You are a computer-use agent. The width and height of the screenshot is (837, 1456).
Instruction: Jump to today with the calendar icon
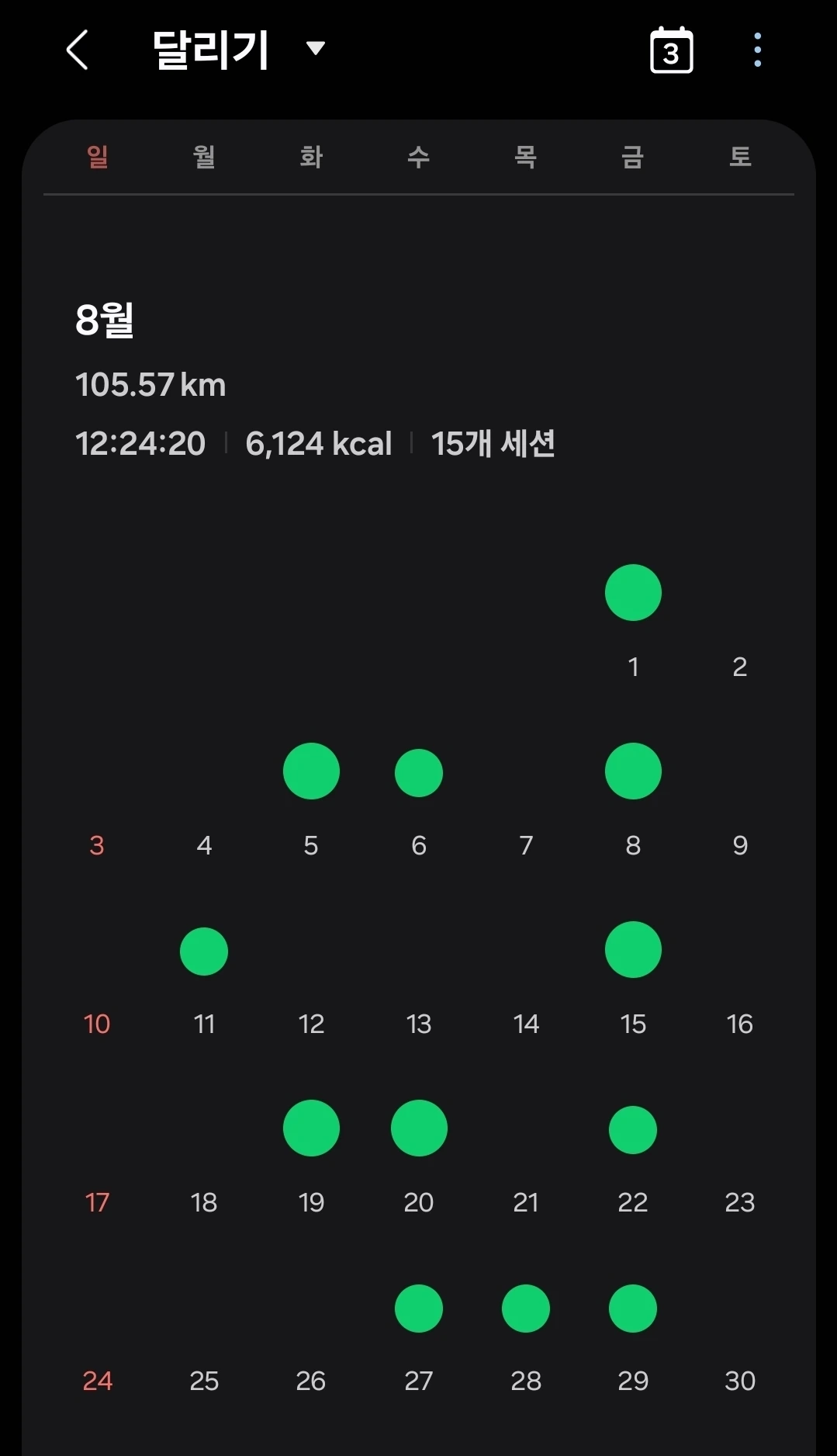pyautogui.click(x=671, y=50)
